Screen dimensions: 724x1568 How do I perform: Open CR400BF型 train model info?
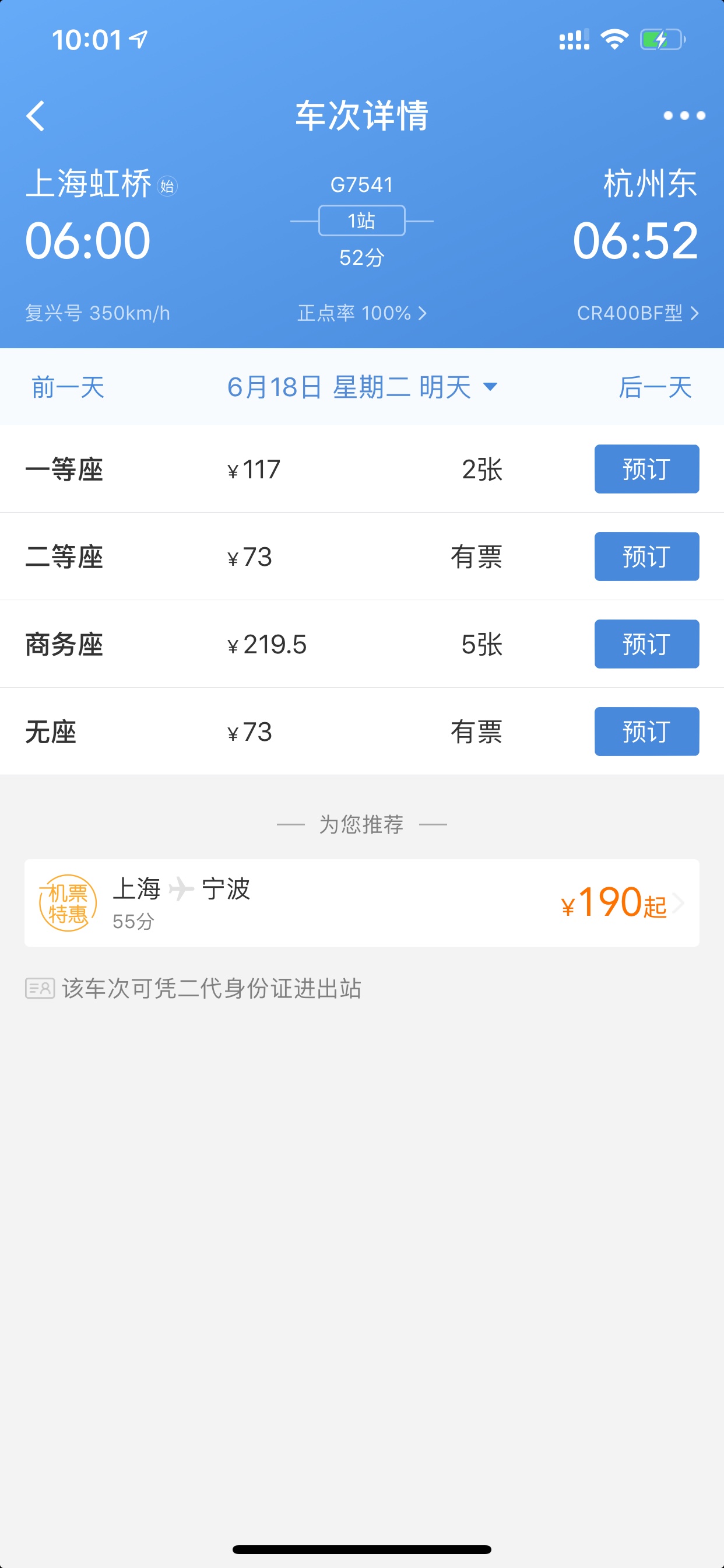pos(638,313)
